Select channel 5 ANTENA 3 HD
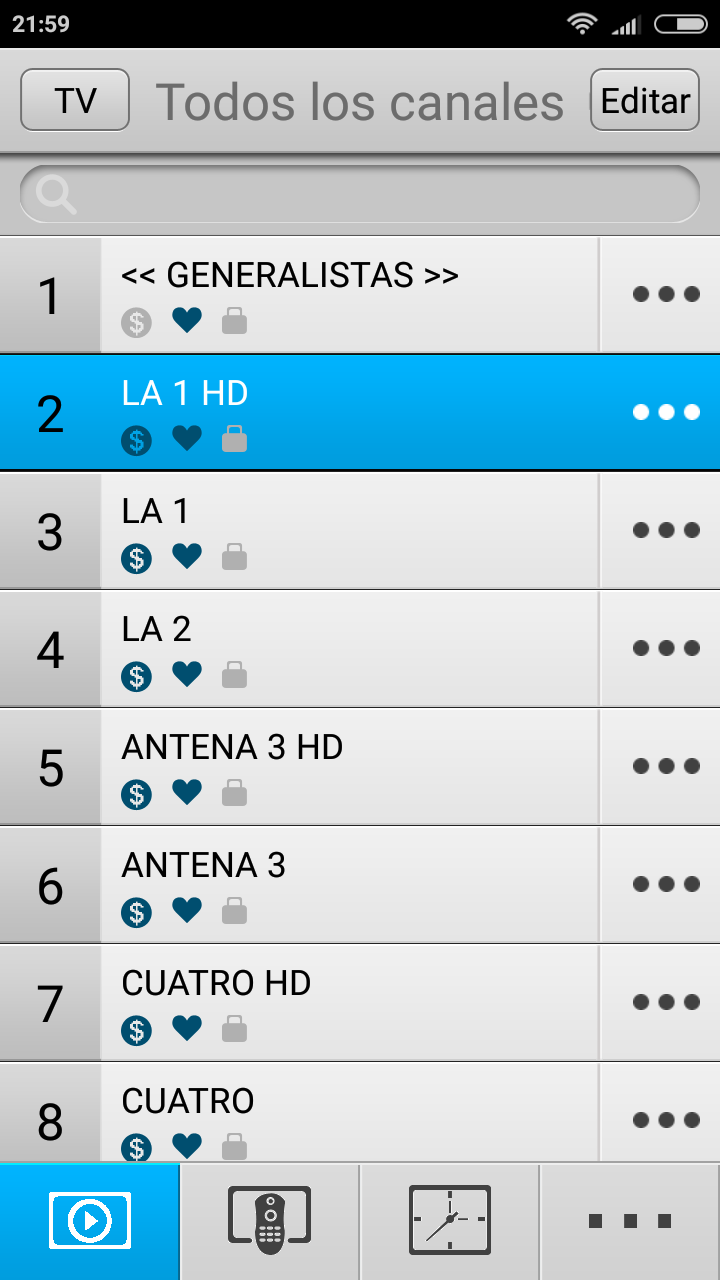This screenshot has height=1280, width=720. click(300, 767)
